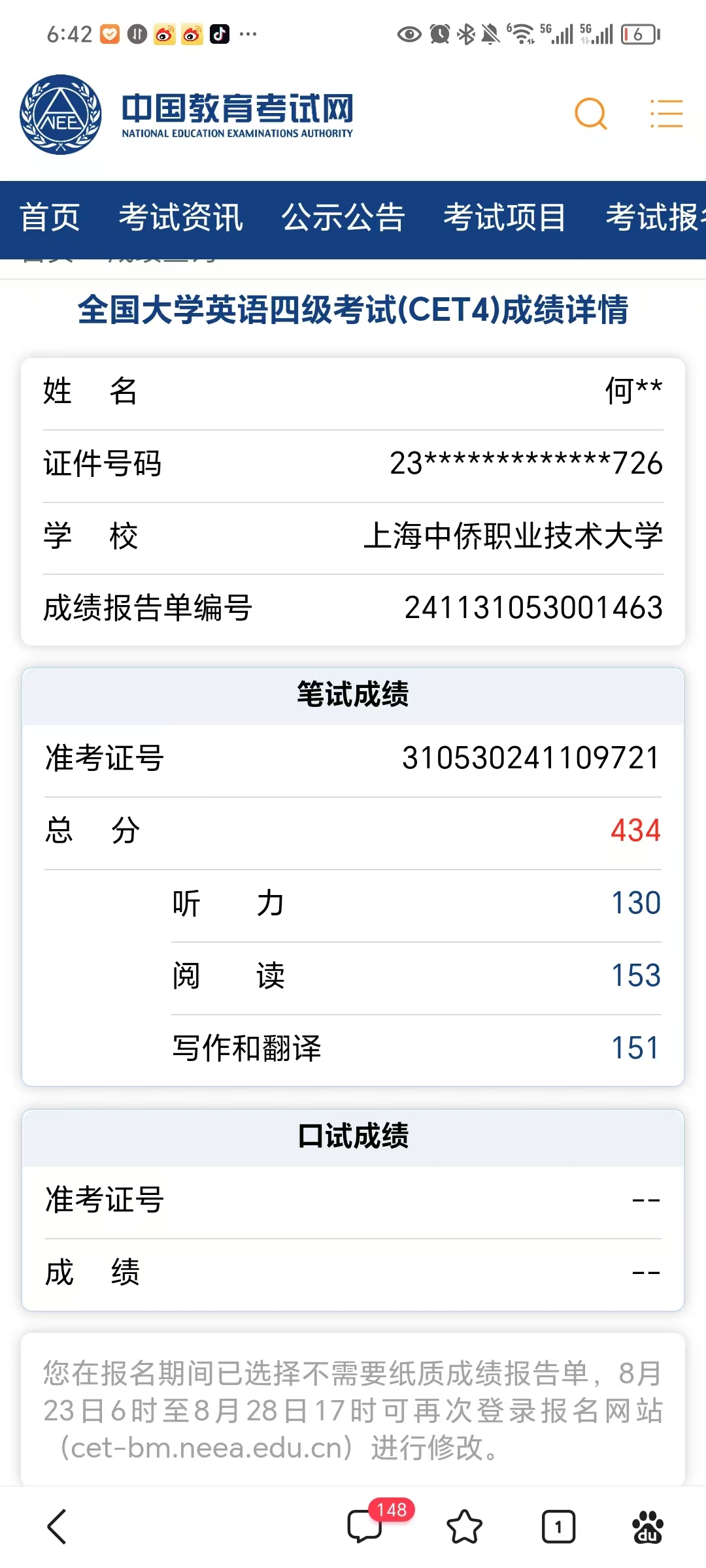
Task: Bookmark this page with the star icon
Action: coord(464,1527)
